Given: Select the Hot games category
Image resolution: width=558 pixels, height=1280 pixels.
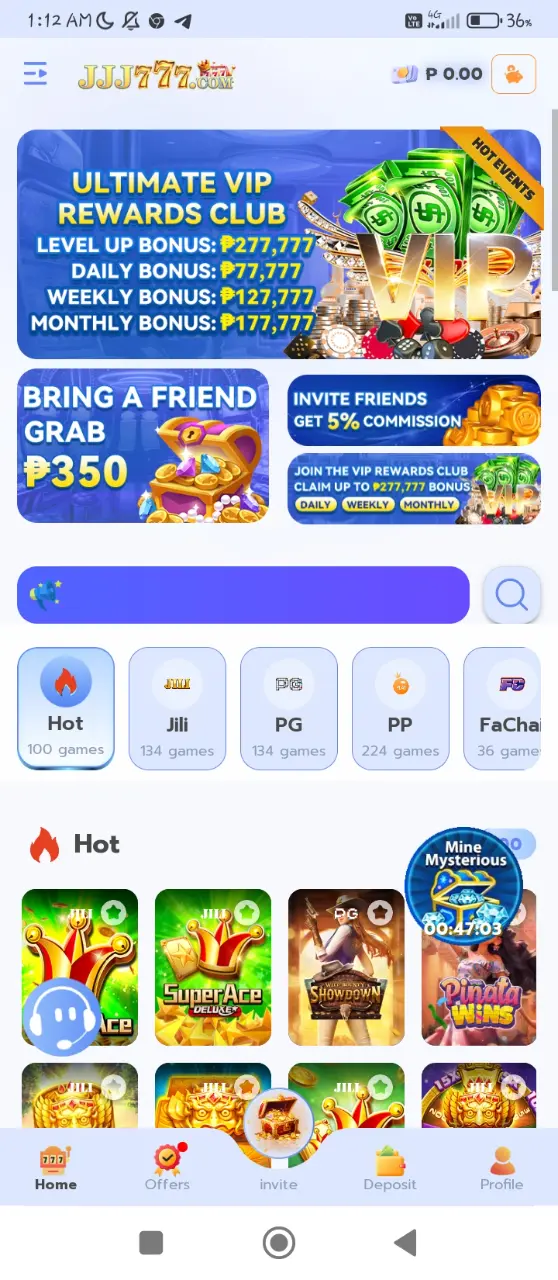Looking at the screenshot, I should click(66, 708).
